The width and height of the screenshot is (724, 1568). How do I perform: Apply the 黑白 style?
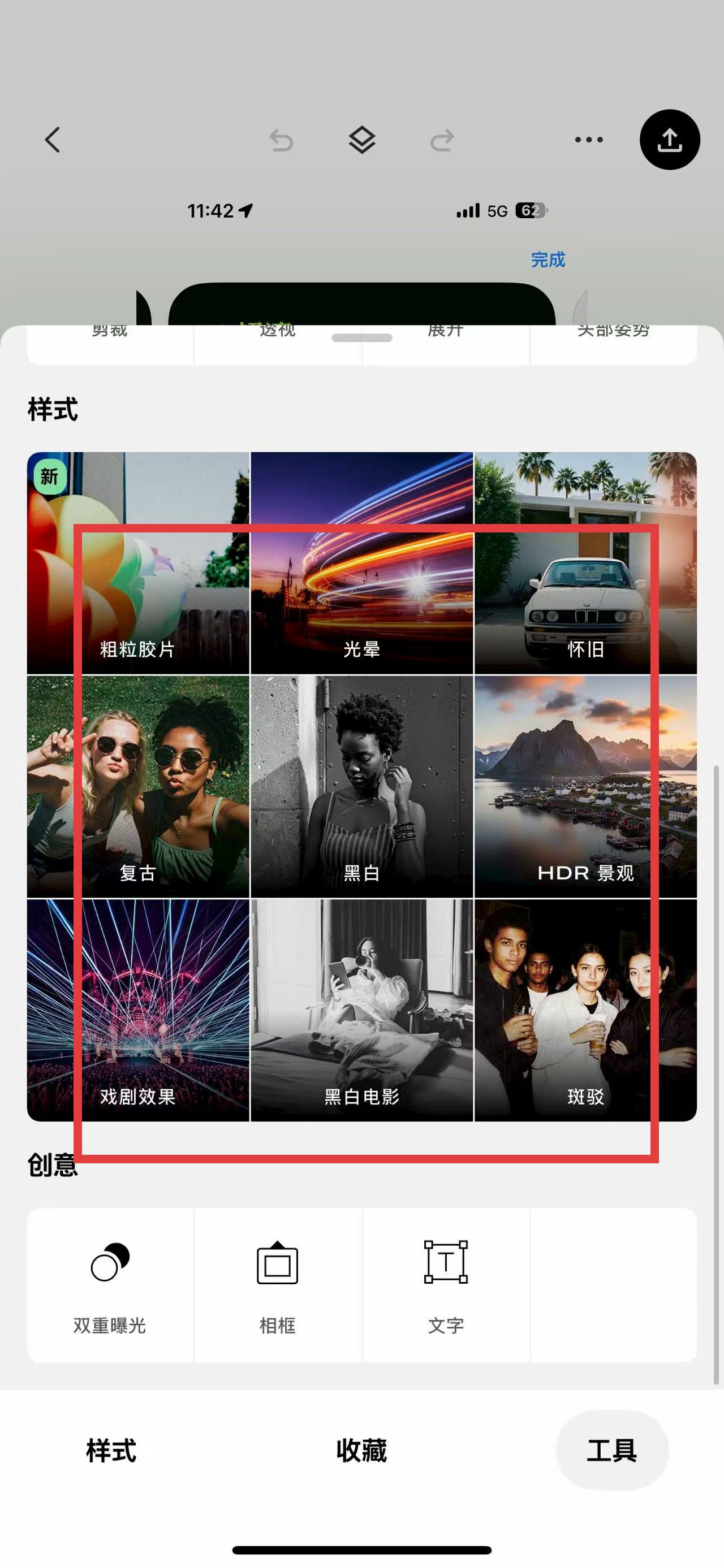pyautogui.click(x=361, y=786)
